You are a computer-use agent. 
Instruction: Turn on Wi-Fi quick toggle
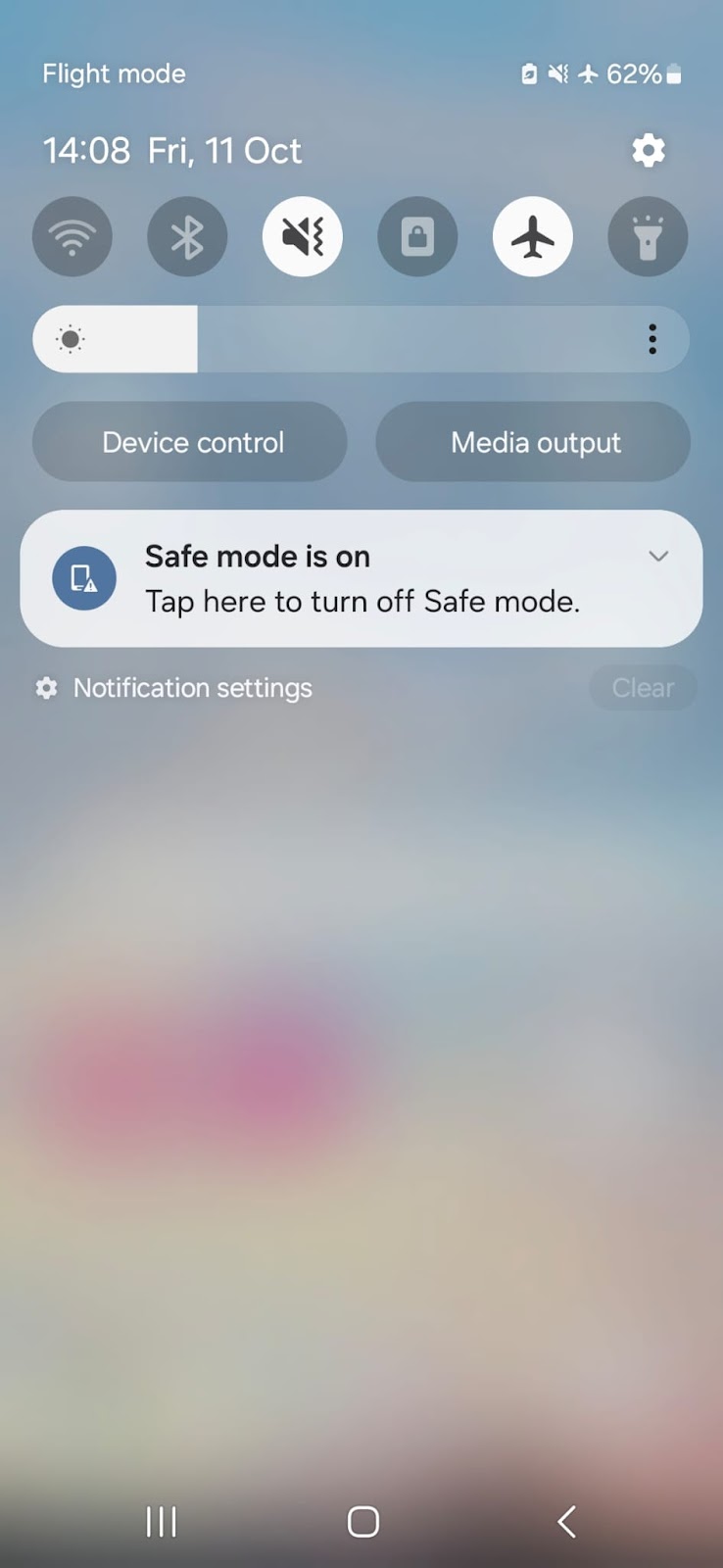[72, 236]
